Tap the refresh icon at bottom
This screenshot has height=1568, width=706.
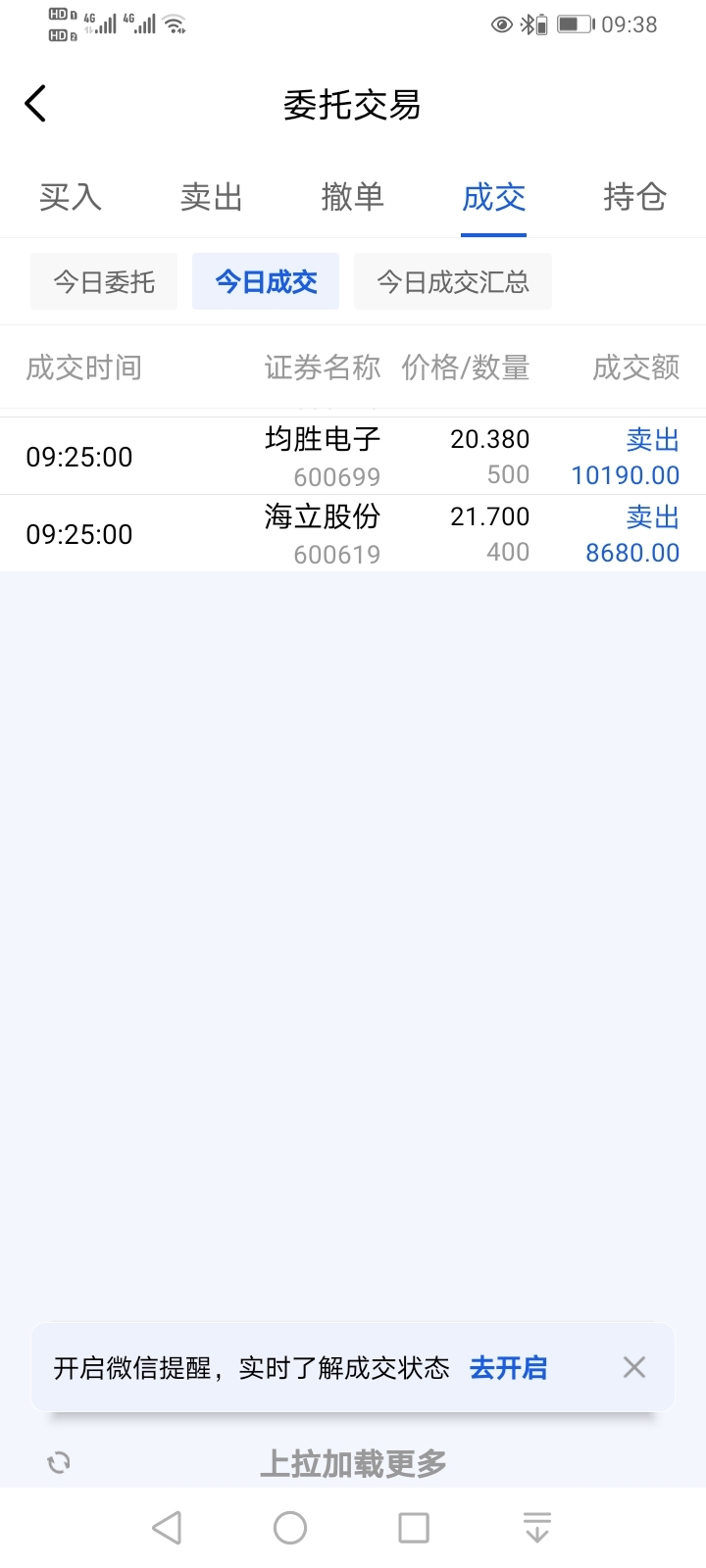pos(59,1463)
